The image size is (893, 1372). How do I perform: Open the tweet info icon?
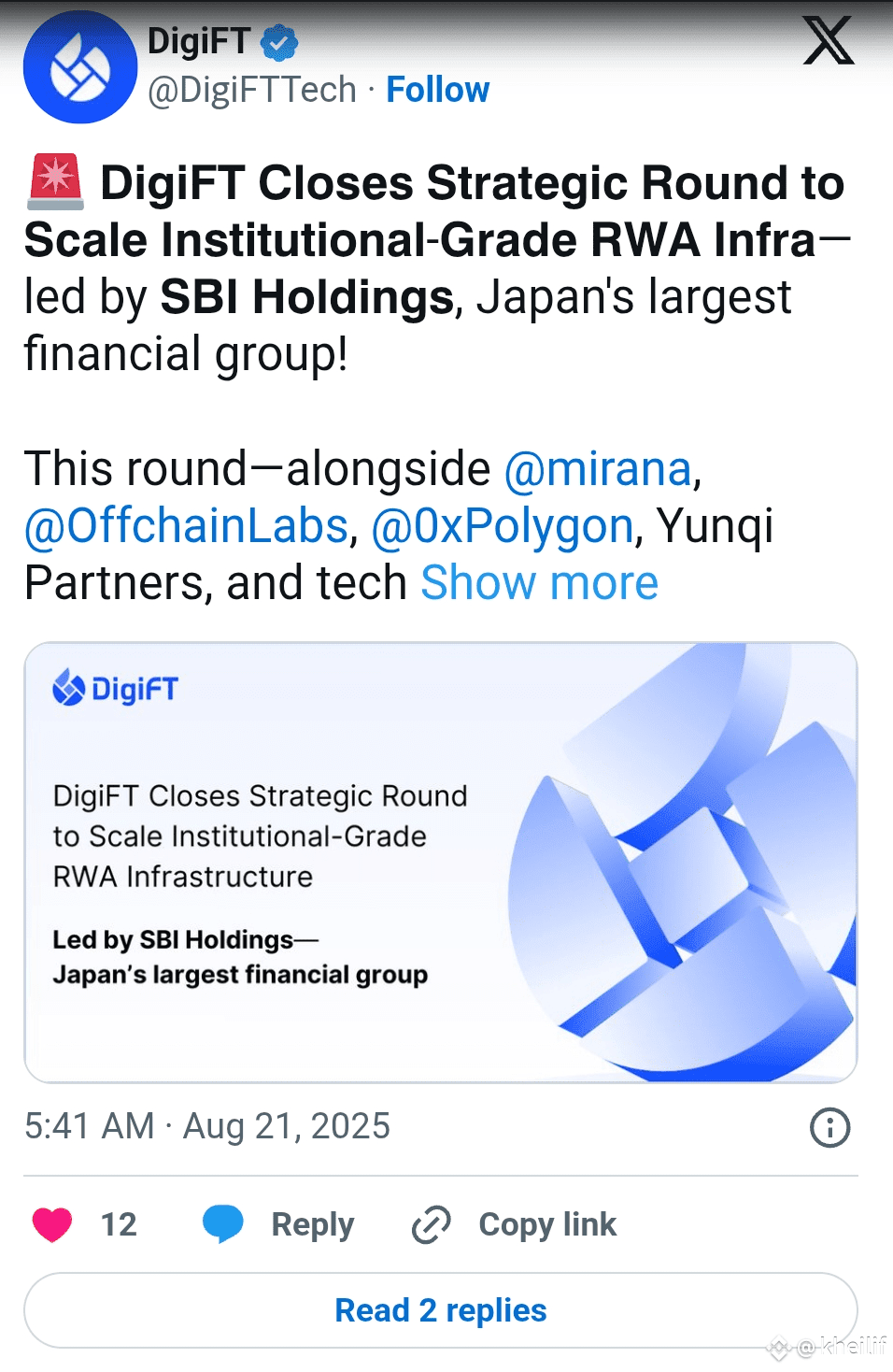[829, 1127]
